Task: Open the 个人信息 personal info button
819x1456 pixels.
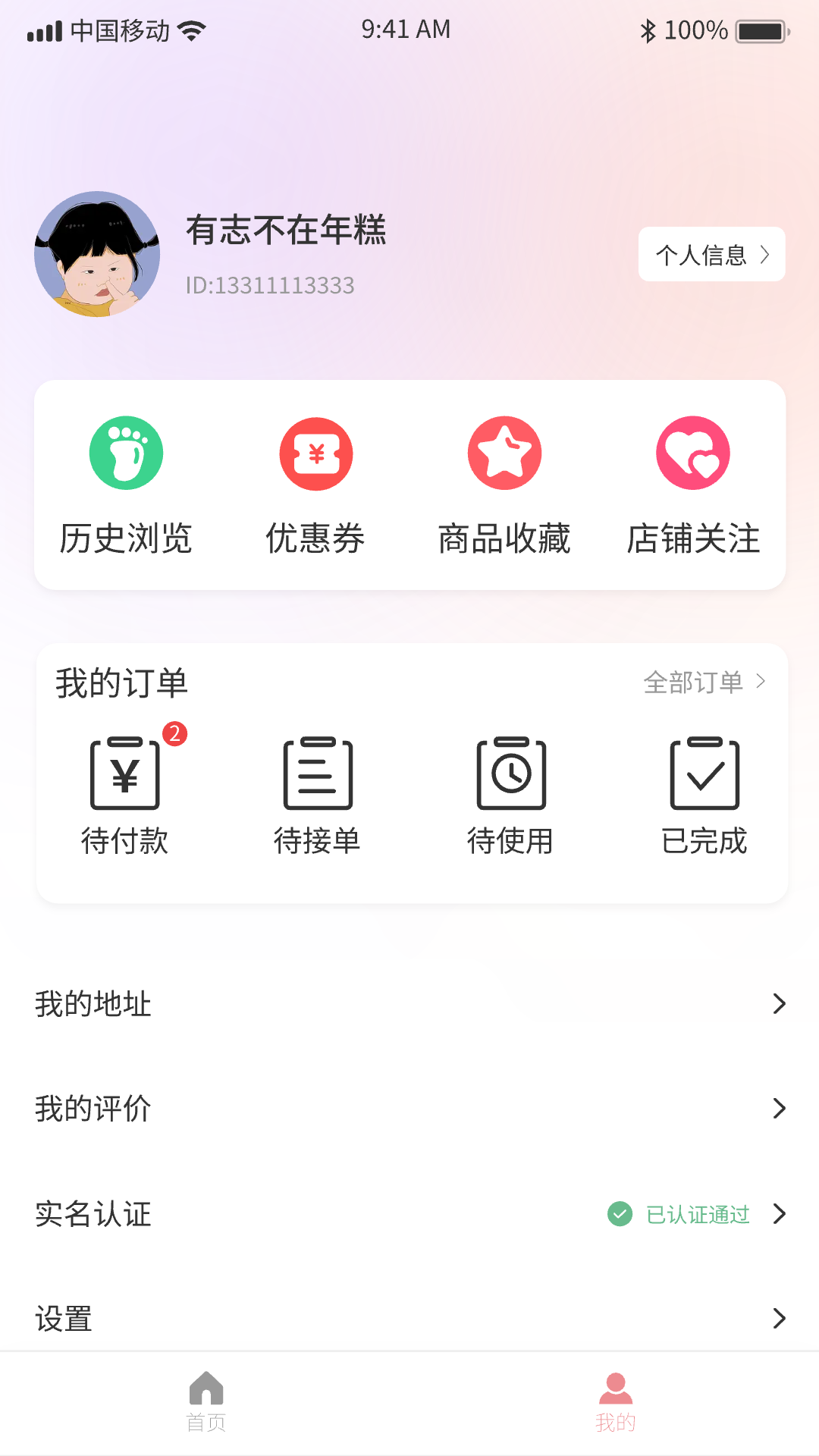Action: (711, 255)
